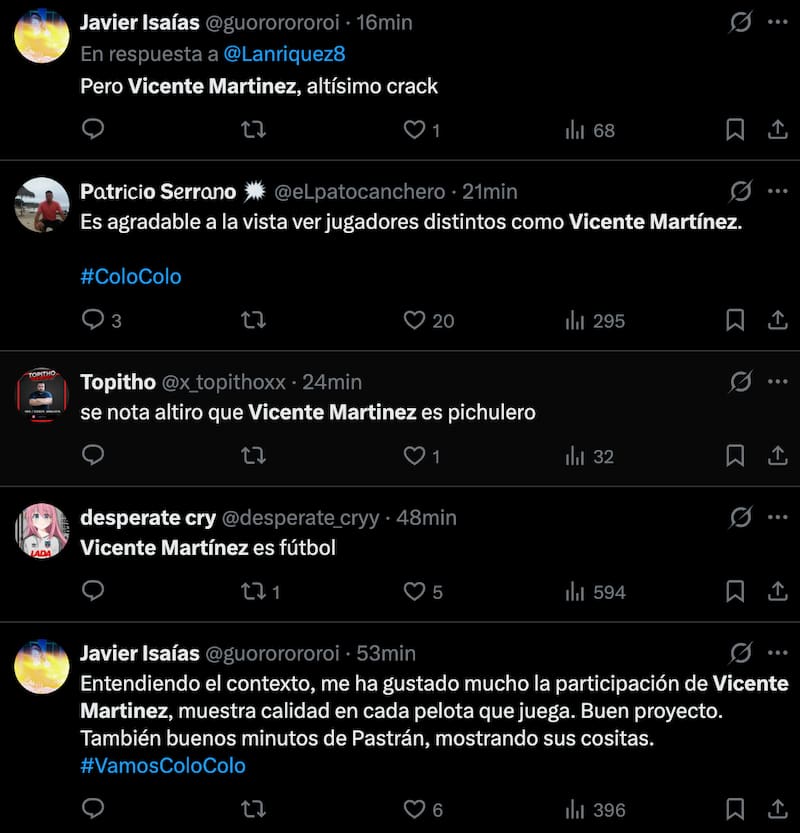Open Topitho's profile avatar
The image size is (800, 833).
(x=38, y=391)
